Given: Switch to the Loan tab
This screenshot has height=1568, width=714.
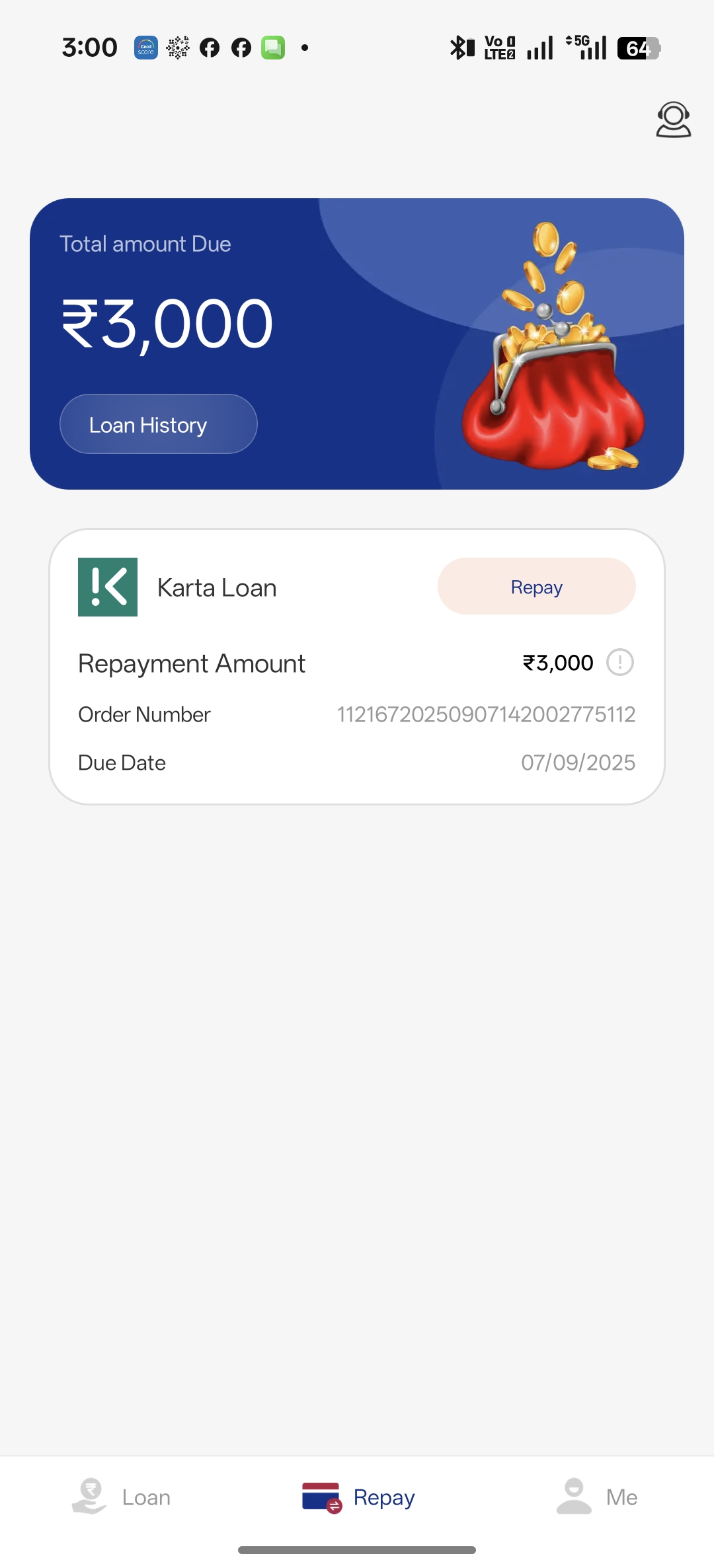Looking at the screenshot, I should click(122, 1497).
